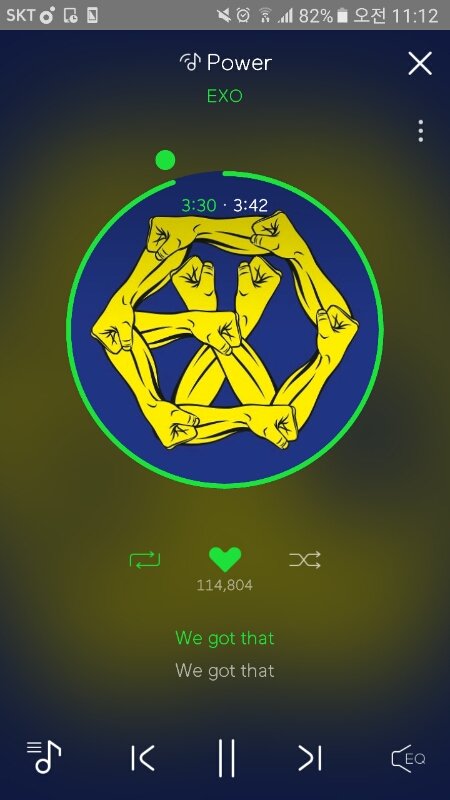Open EXO artist page
The height and width of the screenshot is (800, 450).
224,96
